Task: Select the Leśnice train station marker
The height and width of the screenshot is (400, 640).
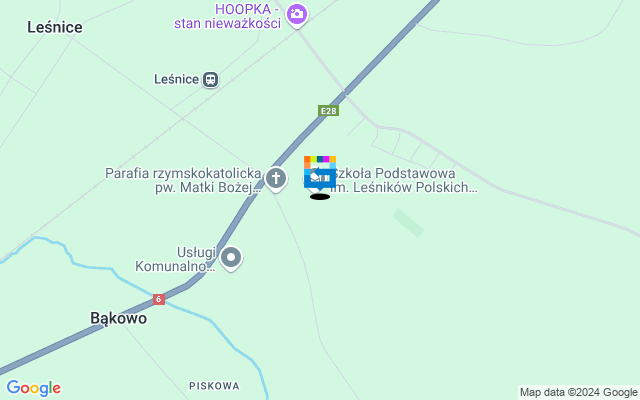Action: 210,79
